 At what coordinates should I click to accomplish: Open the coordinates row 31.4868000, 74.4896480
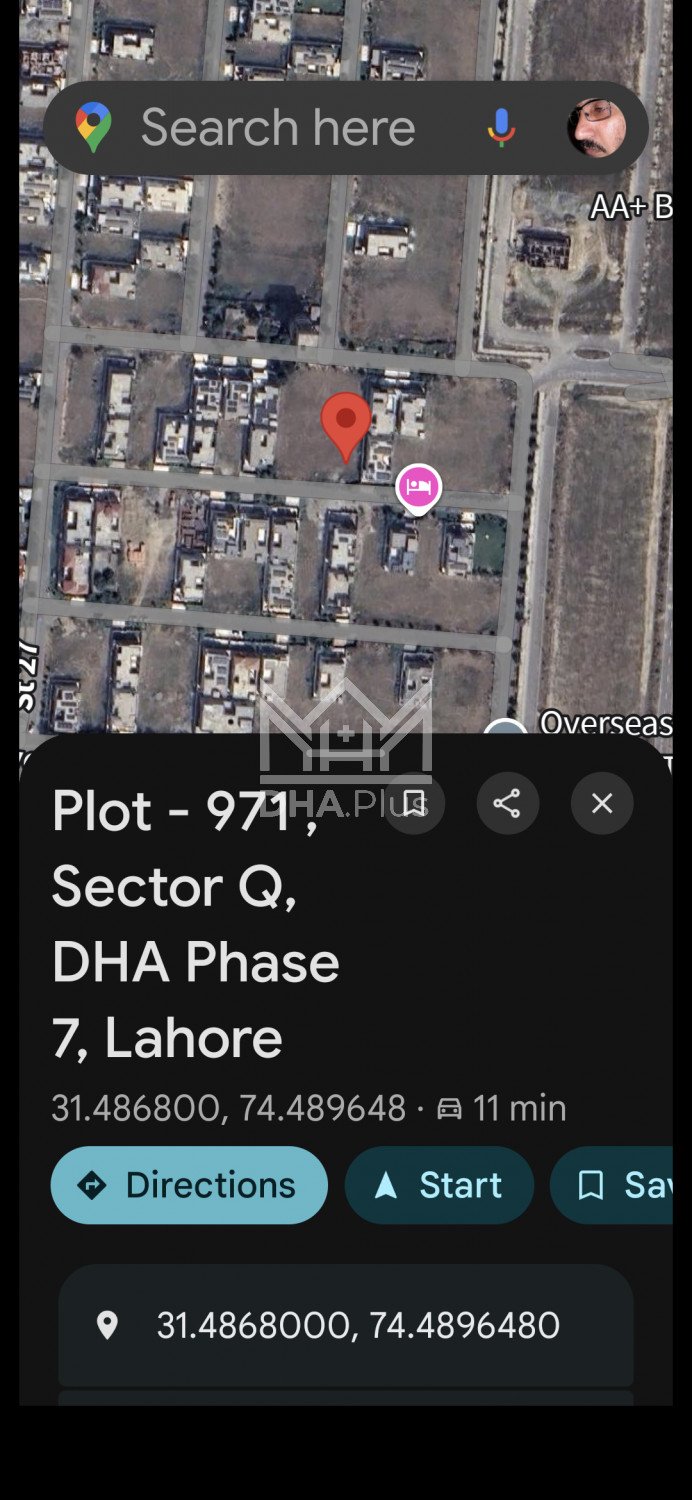point(345,1325)
